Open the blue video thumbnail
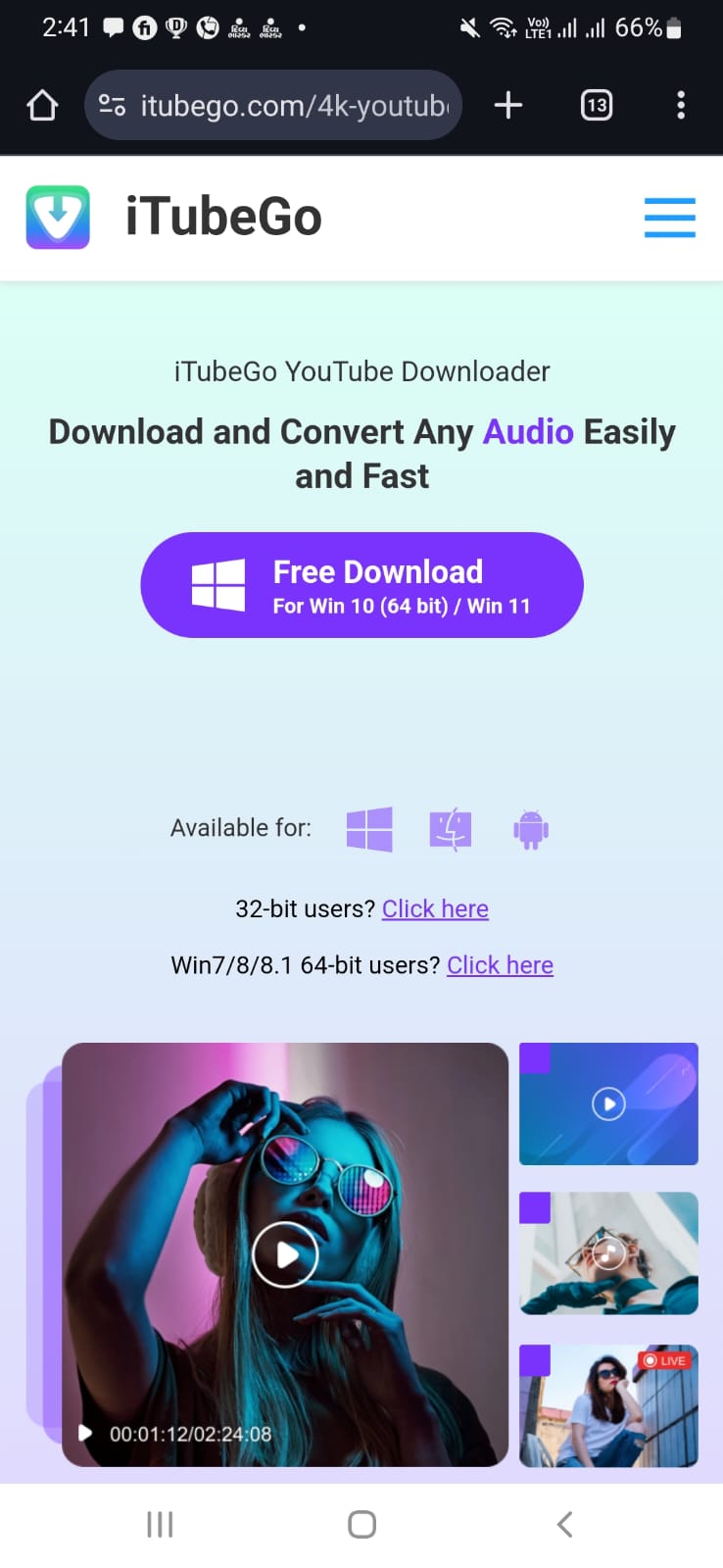This screenshot has width=723, height=1568. (x=608, y=1103)
